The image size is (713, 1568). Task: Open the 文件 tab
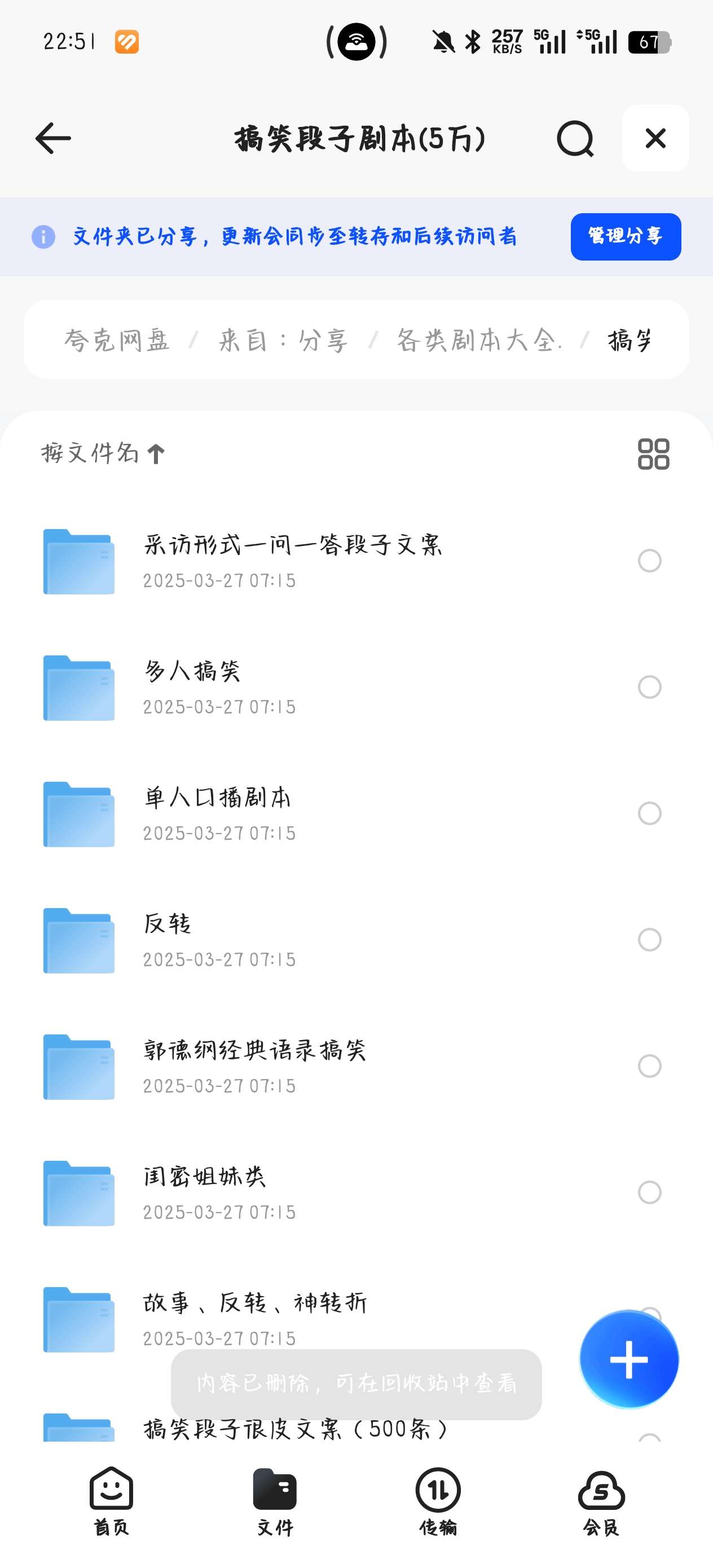pos(275,1501)
